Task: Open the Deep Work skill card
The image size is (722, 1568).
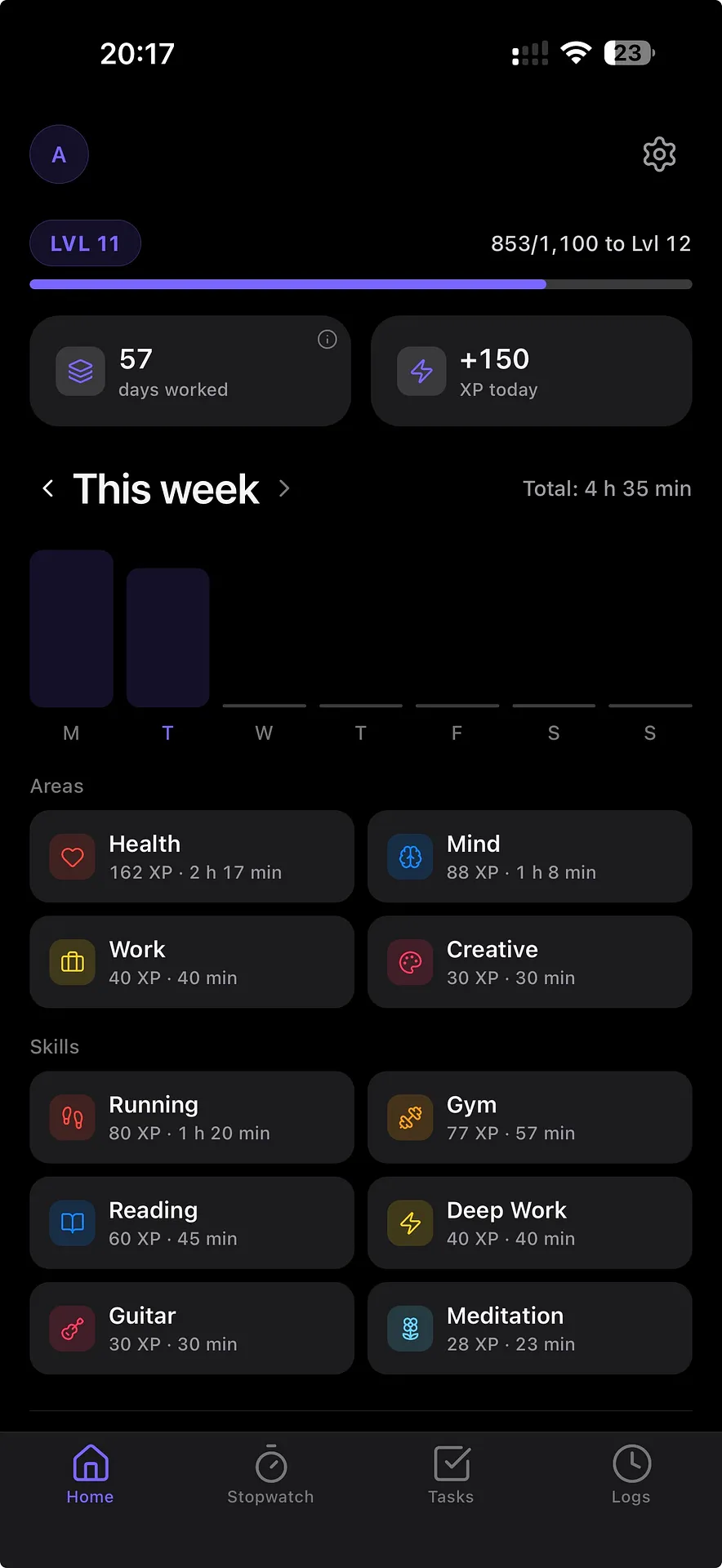Action: (x=529, y=1223)
